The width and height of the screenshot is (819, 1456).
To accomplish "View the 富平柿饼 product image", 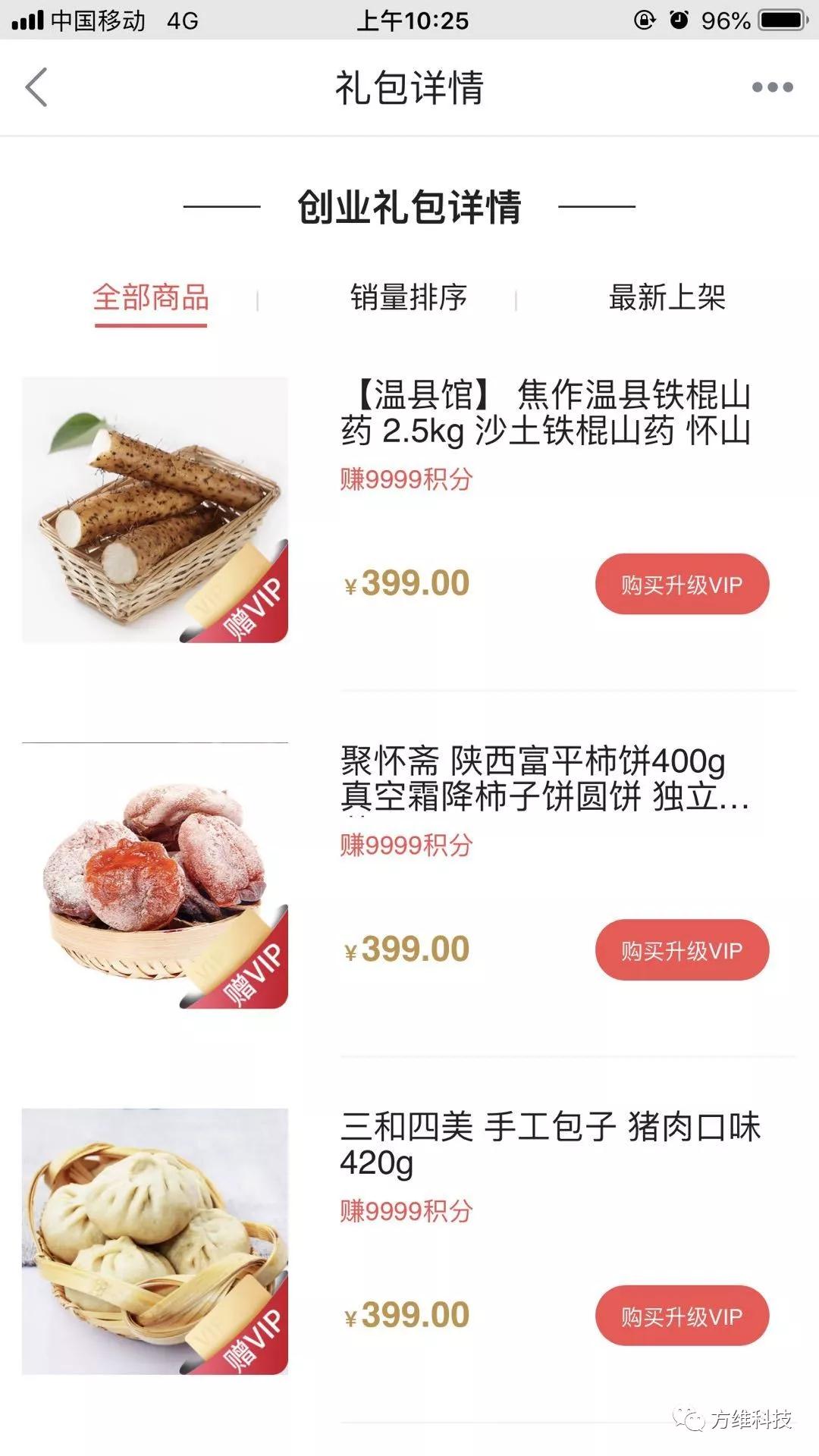I will coord(155,876).
